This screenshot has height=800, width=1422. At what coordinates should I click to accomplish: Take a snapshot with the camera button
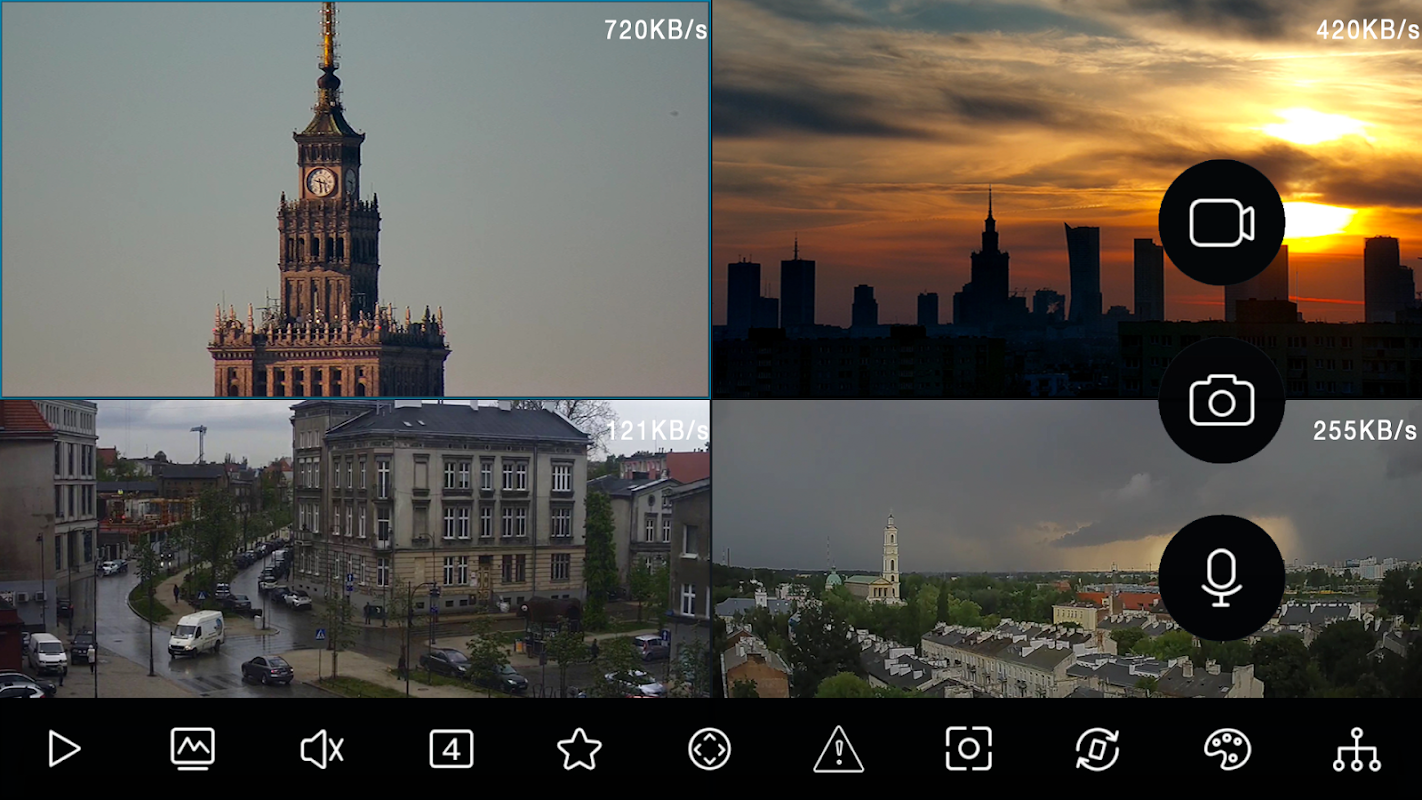(x=1221, y=400)
